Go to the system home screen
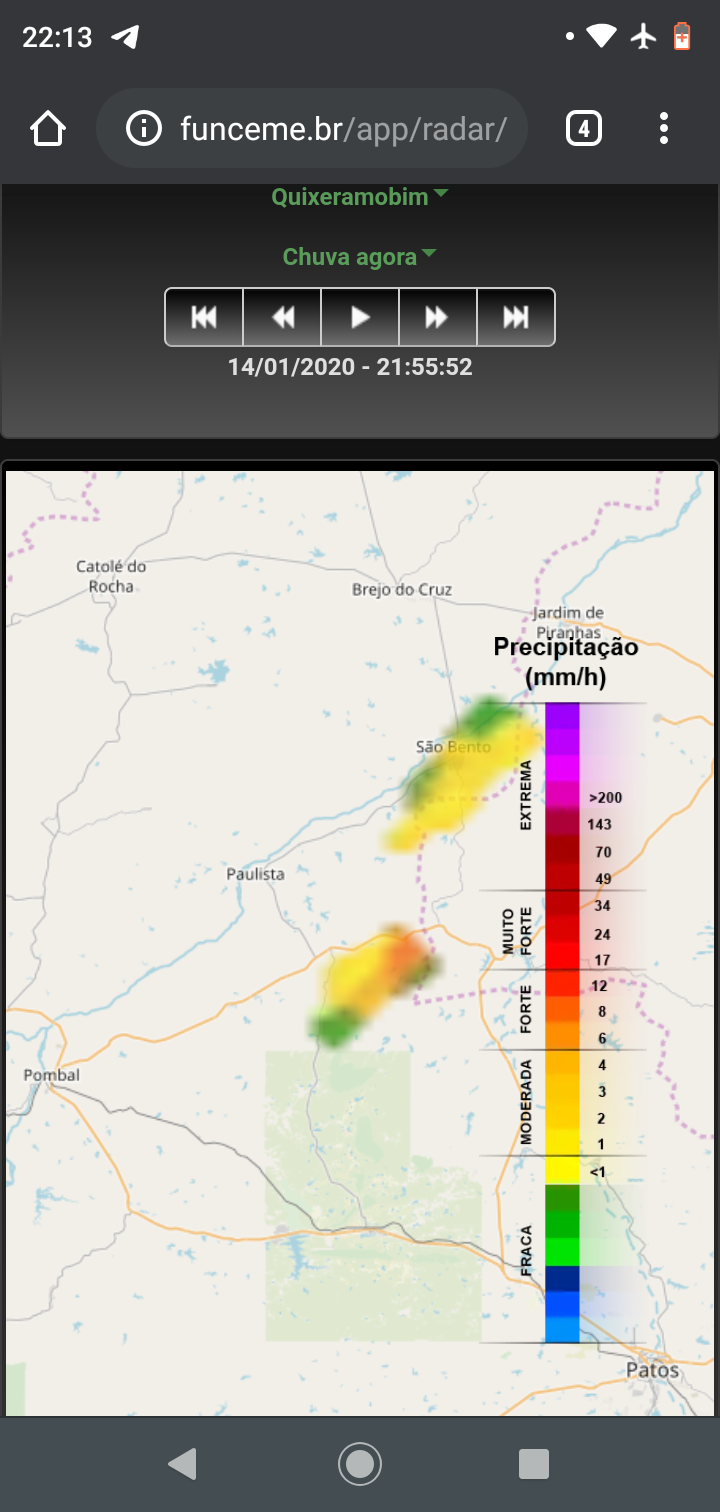The height and width of the screenshot is (1512, 720). pyautogui.click(x=360, y=1464)
